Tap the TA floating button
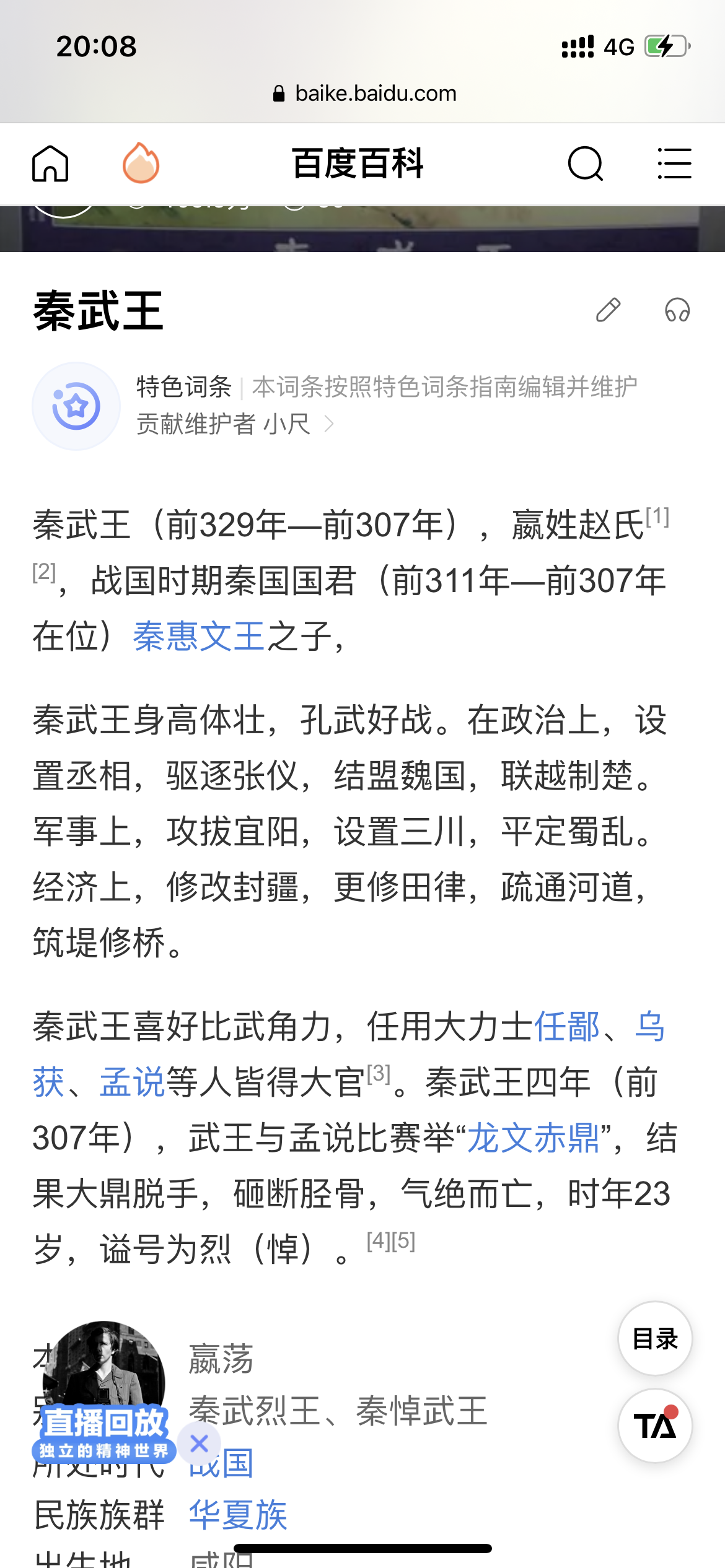The image size is (725, 1568). (x=655, y=1426)
